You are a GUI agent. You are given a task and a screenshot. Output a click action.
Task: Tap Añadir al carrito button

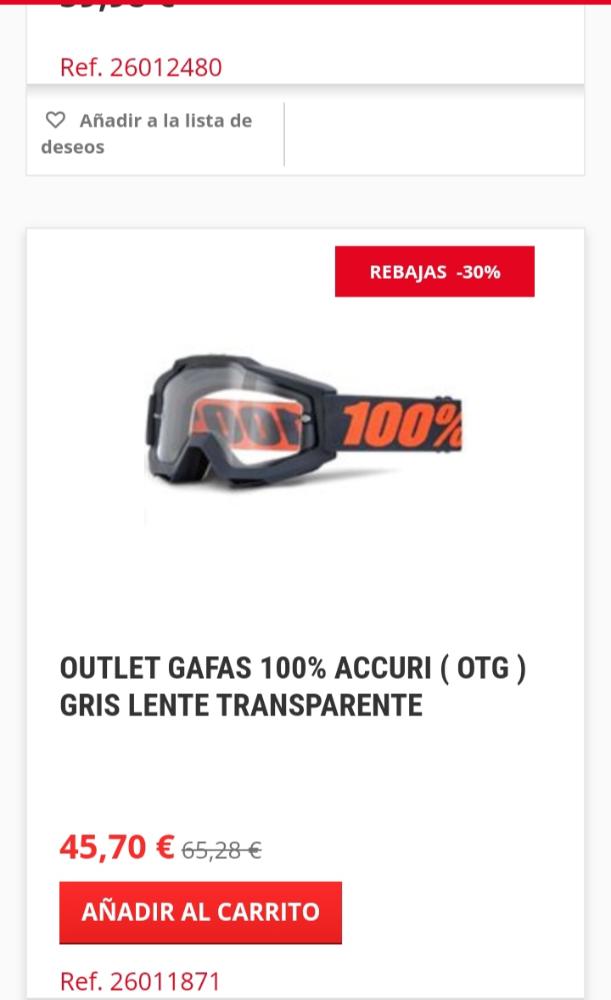[200, 912]
